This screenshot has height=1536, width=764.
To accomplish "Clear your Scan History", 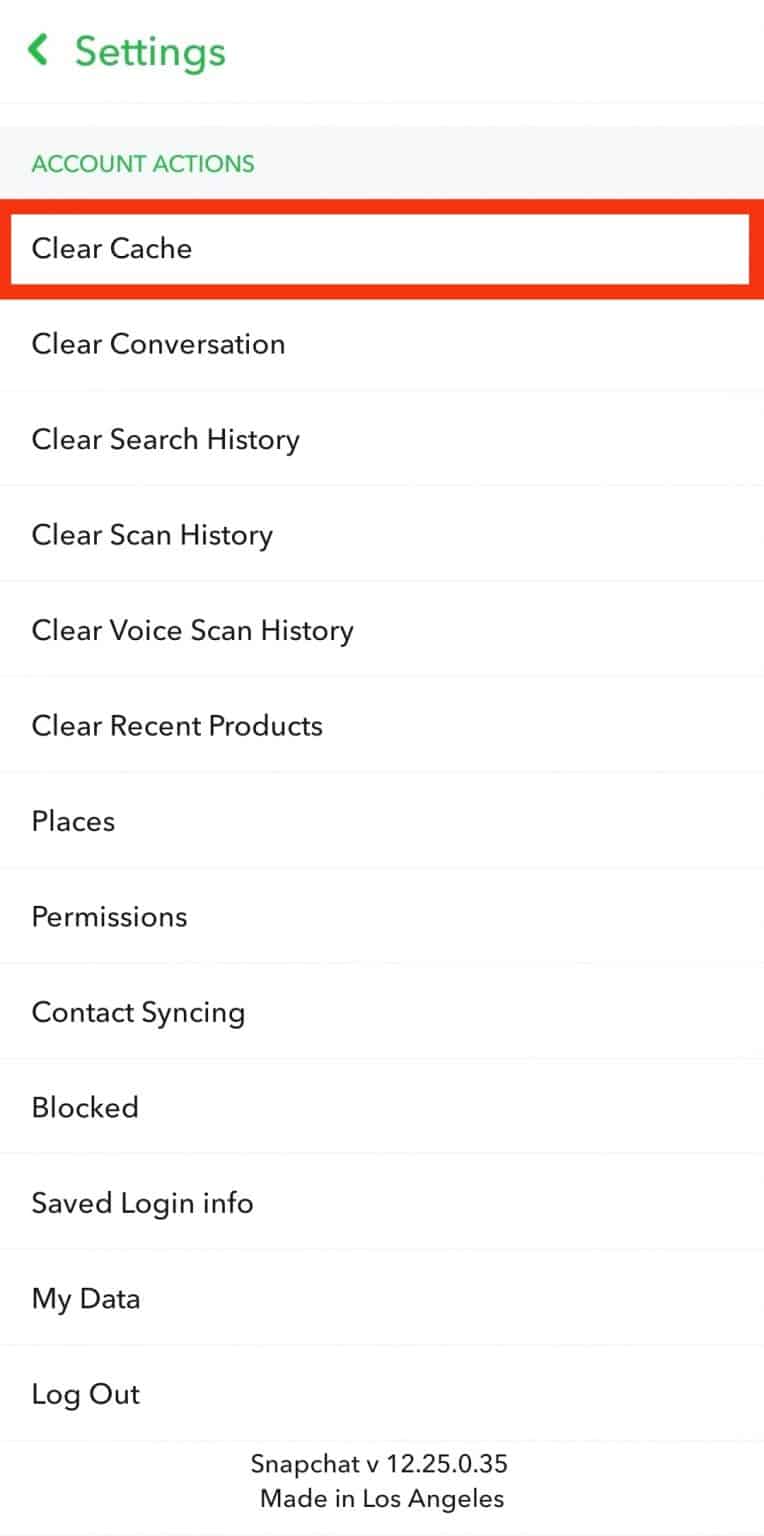I will tap(152, 535).
